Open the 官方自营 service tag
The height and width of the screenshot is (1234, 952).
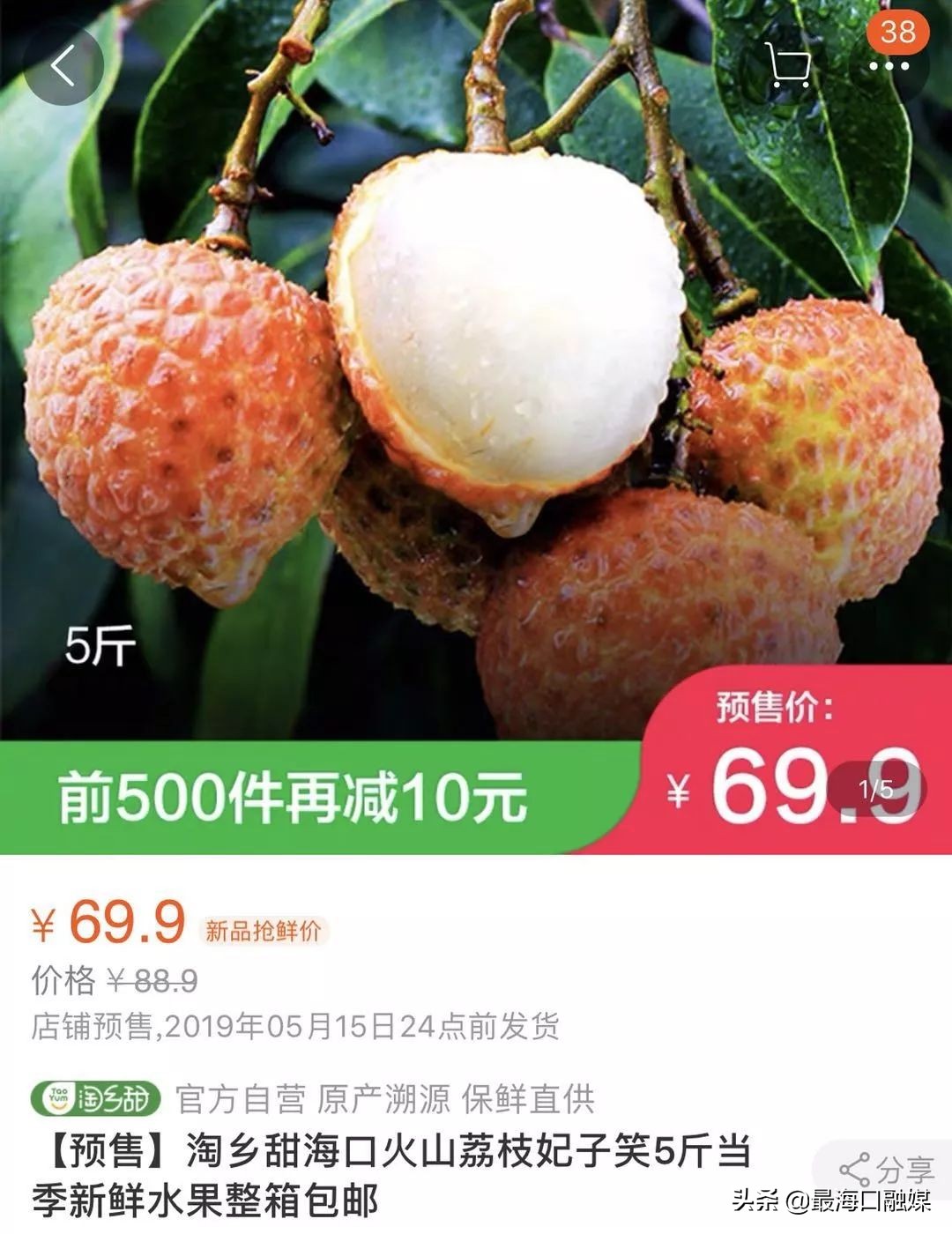pos(236,1098)
